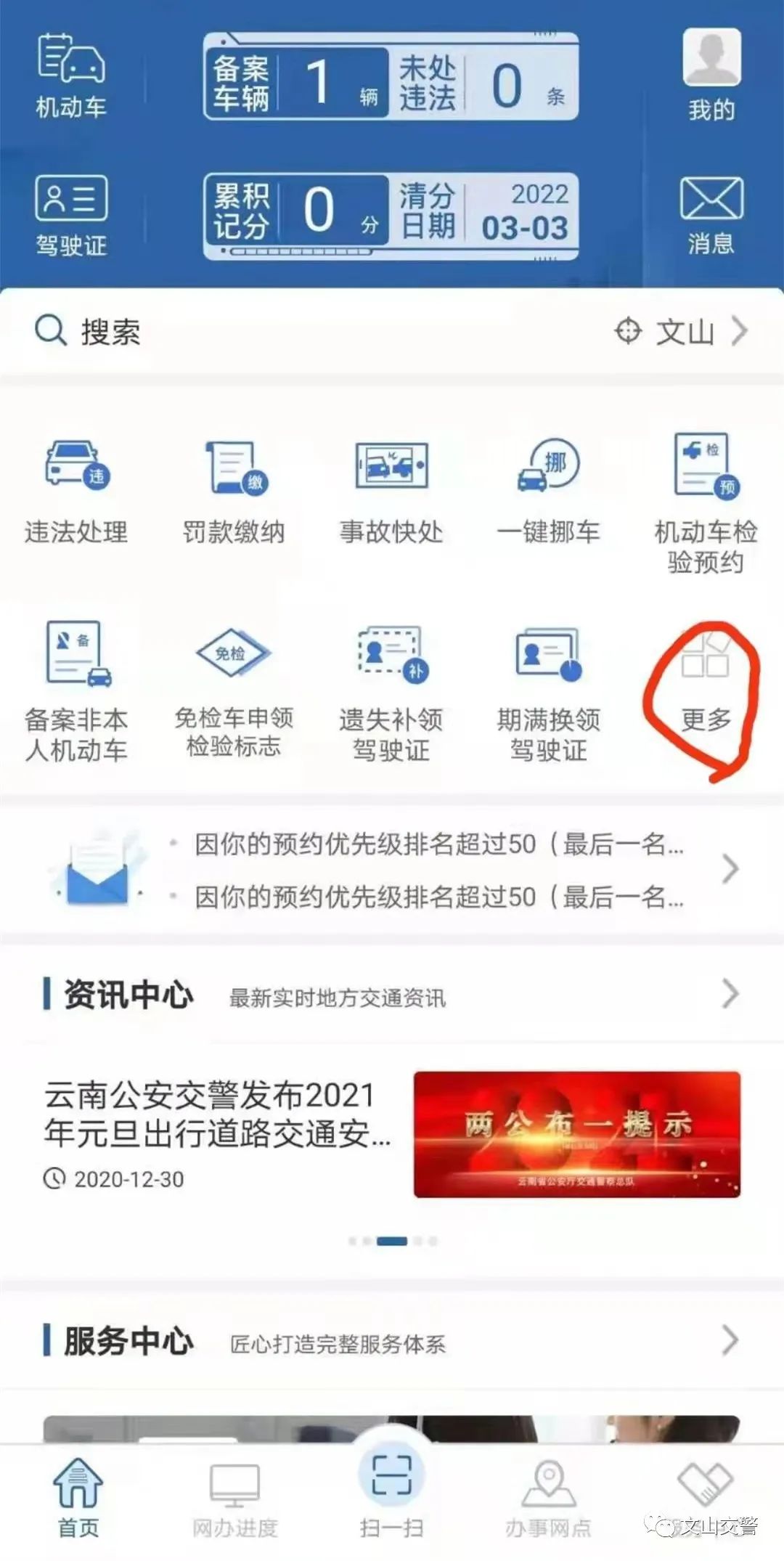Open 遗失补领驾驶证 service
Screen dimensions: 784x1561
[x=391, y=690]
